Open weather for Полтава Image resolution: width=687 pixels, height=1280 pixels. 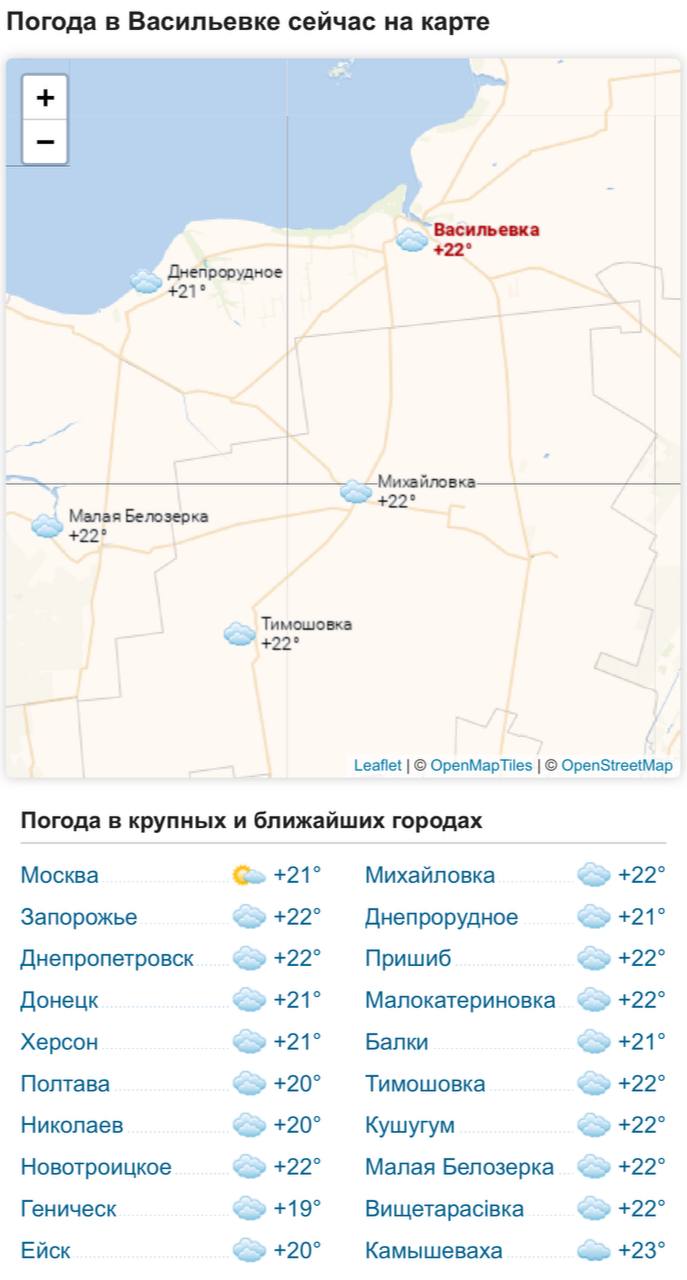65,1084
